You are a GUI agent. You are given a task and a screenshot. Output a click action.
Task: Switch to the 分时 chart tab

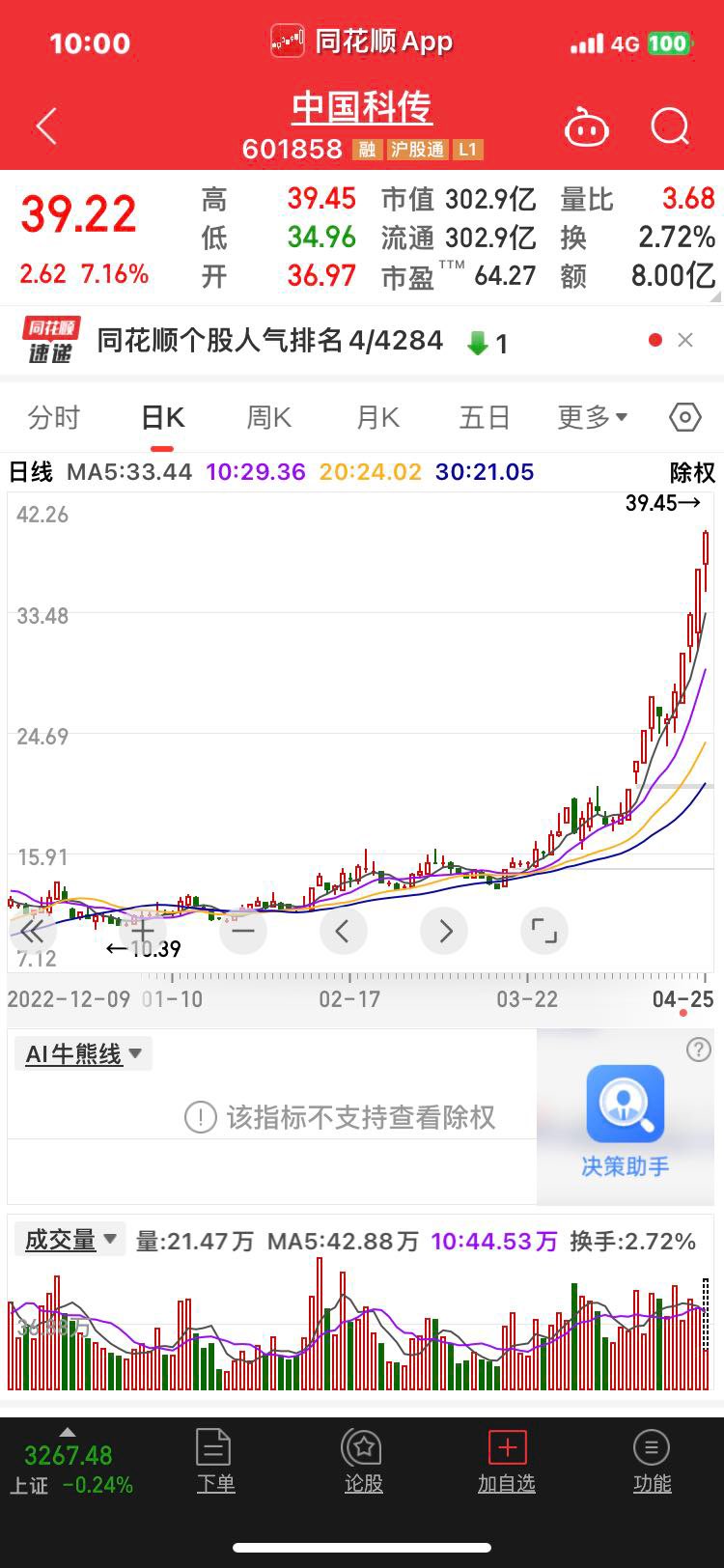tap(53, 417)
